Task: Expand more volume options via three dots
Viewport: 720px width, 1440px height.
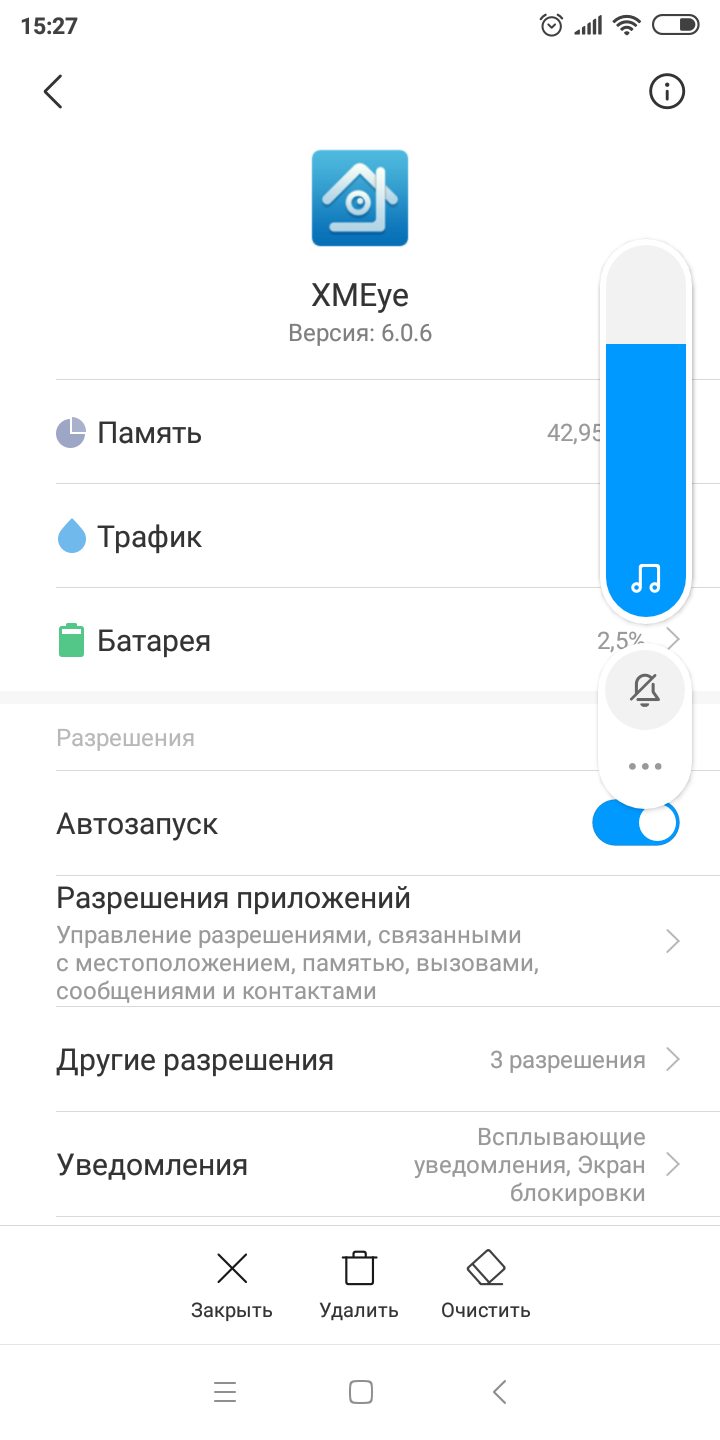Action: tap(645, 767)
